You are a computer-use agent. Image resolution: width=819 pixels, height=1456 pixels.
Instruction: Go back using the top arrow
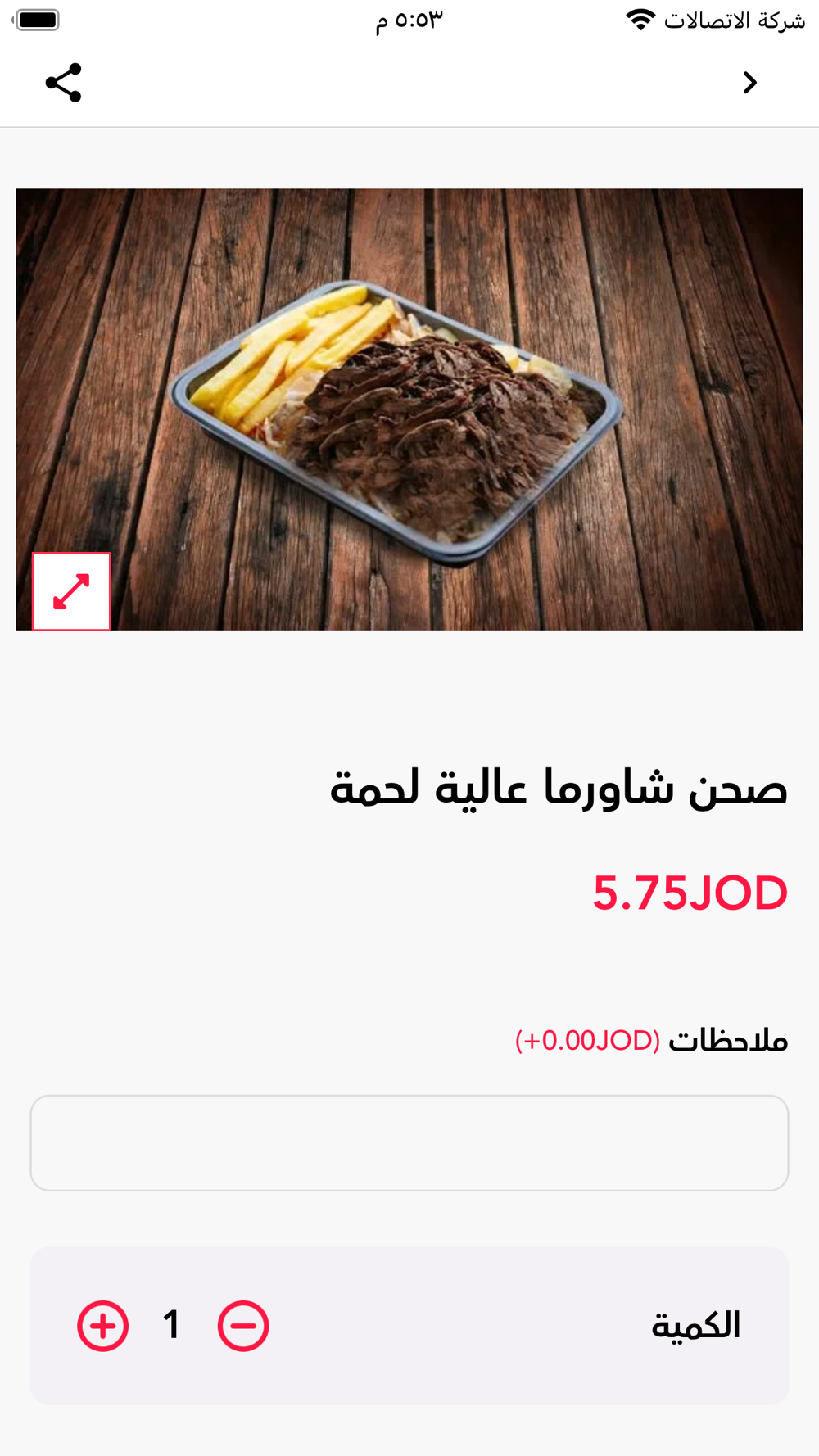click(x=749, y=83)
